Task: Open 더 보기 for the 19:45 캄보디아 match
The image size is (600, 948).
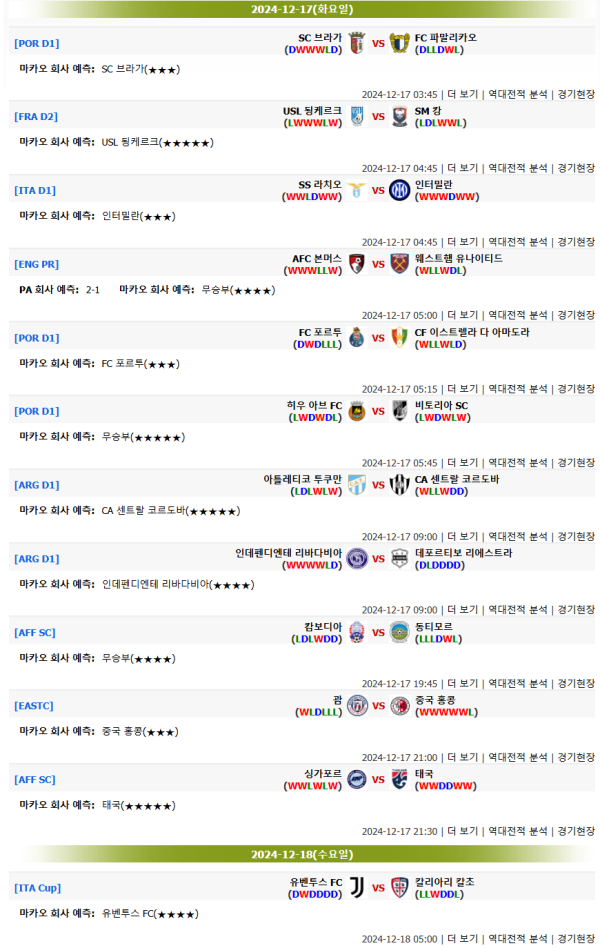Action: pos(462,683)
